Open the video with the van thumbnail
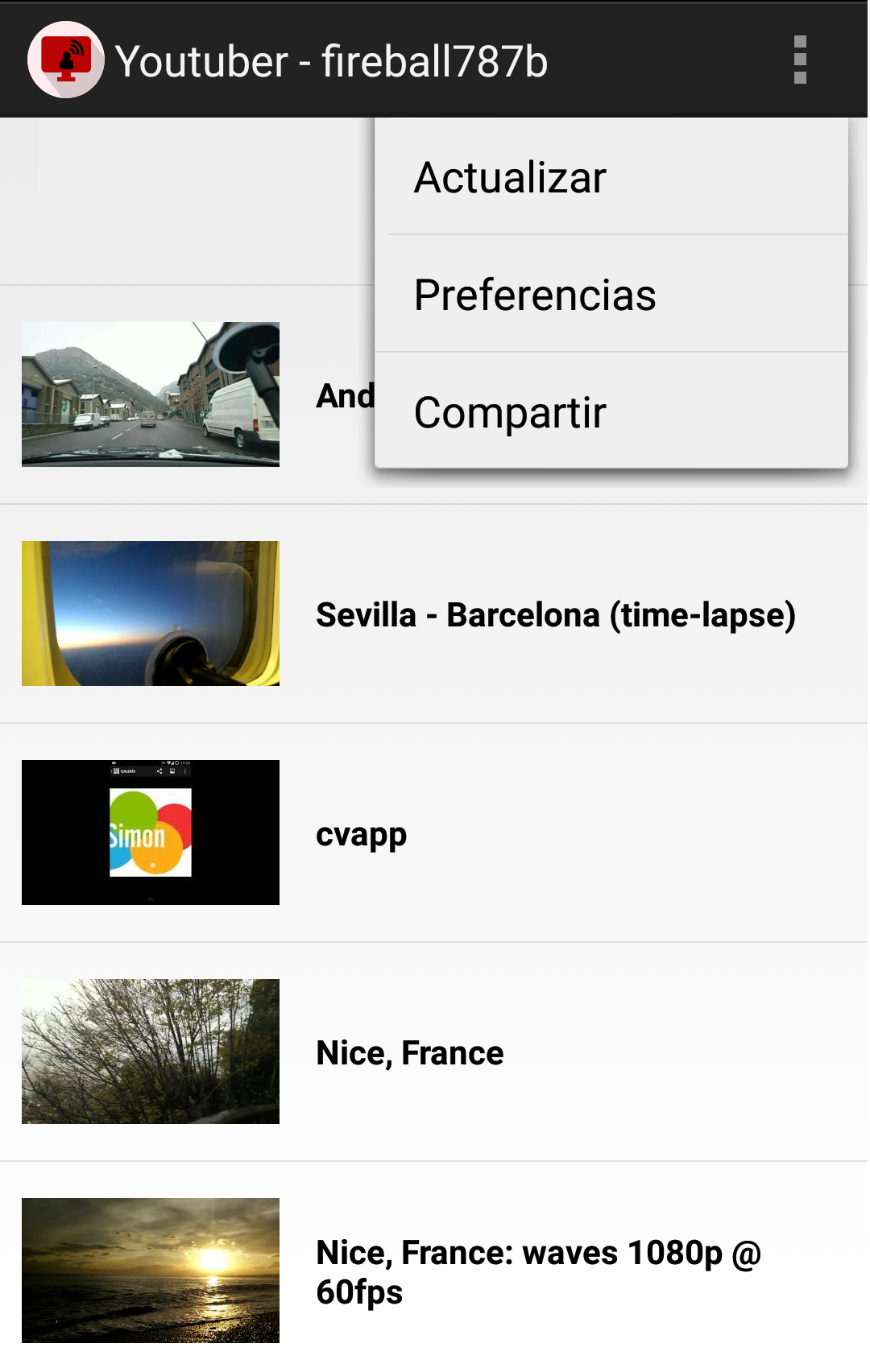The image size is (870, 1372). [x=151, y=395]
